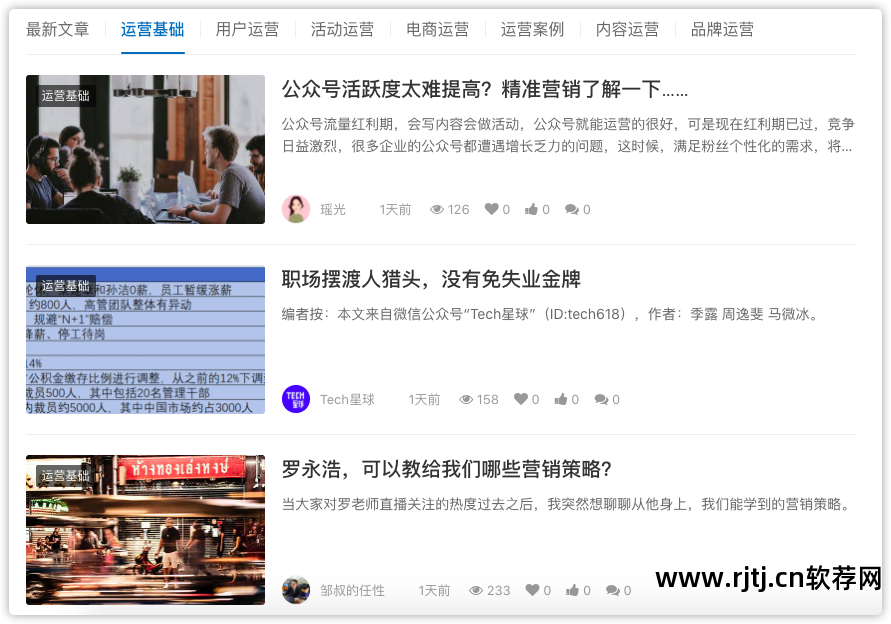Viewport: 891px width, 624px height.
Task: Open the 品牌运营 tab
Action: click(722, 29)
